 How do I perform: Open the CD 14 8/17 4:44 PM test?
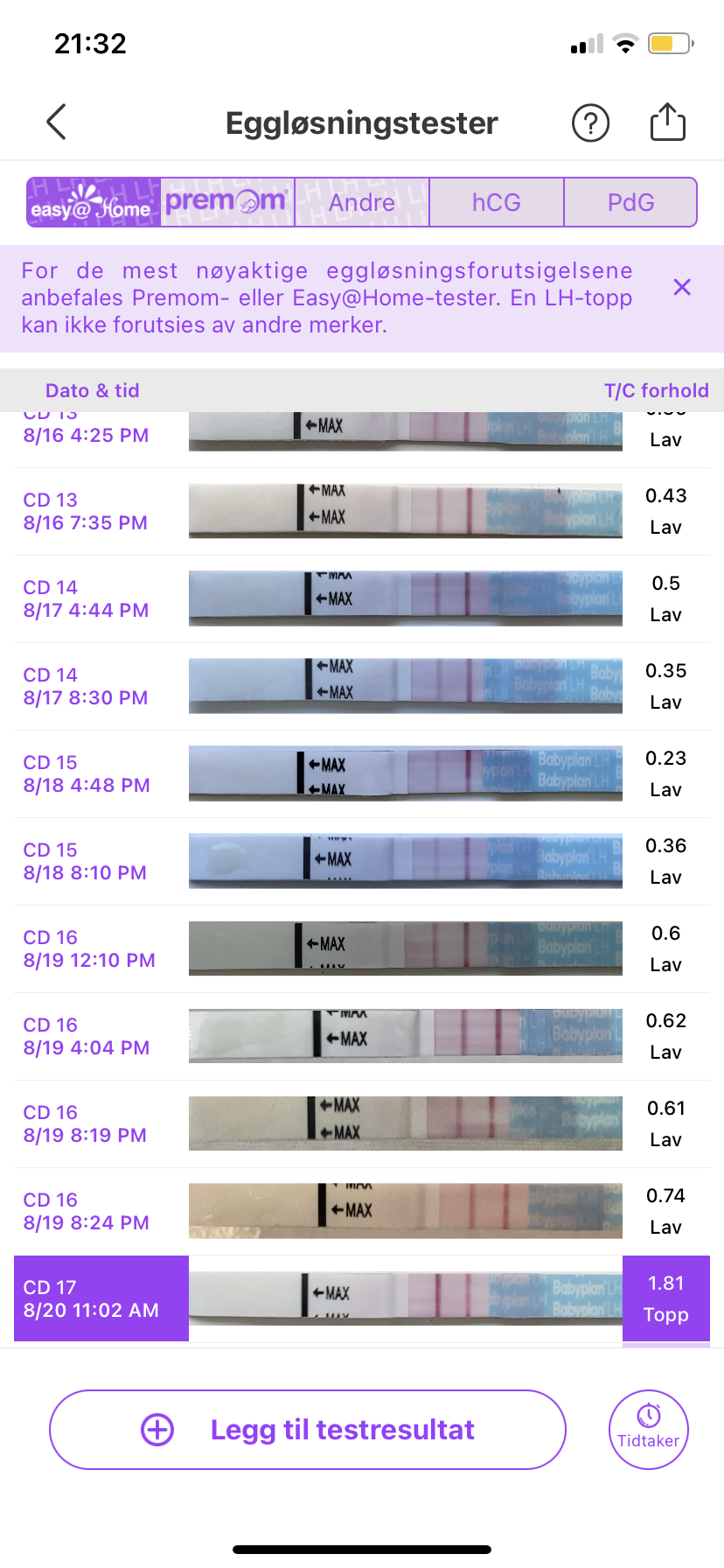click(361, 598)
